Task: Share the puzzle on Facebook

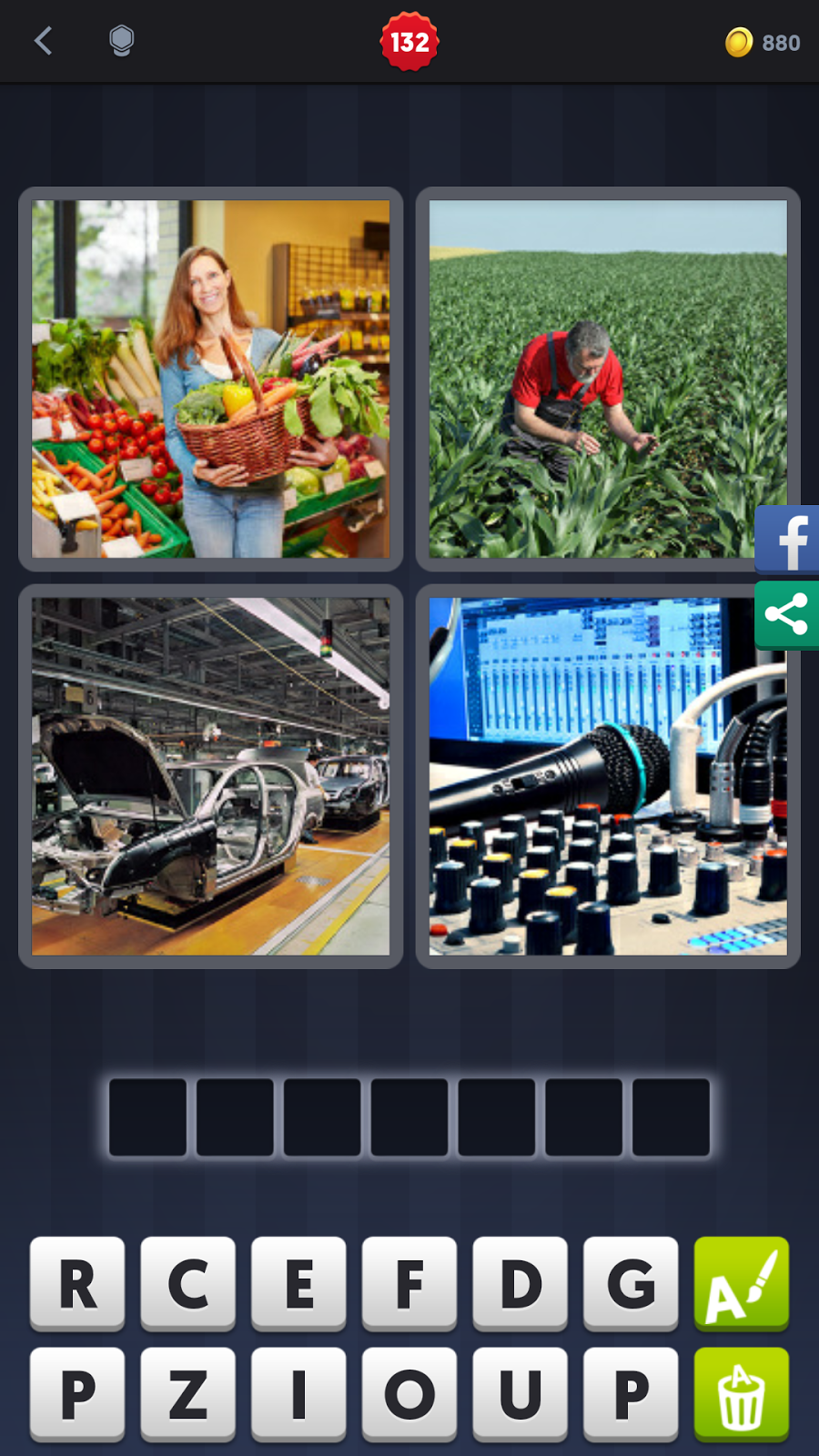Action: point(788,540)
